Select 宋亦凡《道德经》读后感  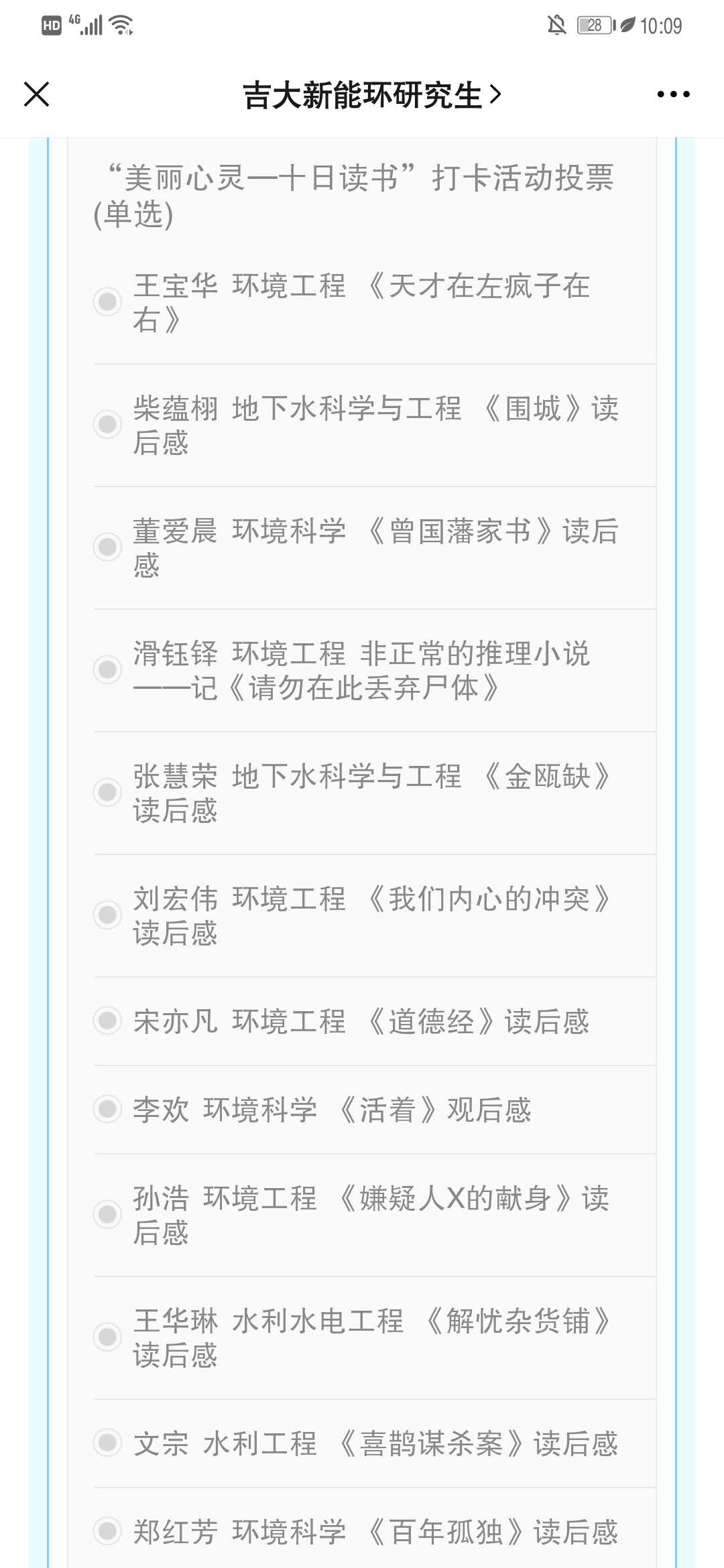pyautogui.click(x=107, y=1021)
